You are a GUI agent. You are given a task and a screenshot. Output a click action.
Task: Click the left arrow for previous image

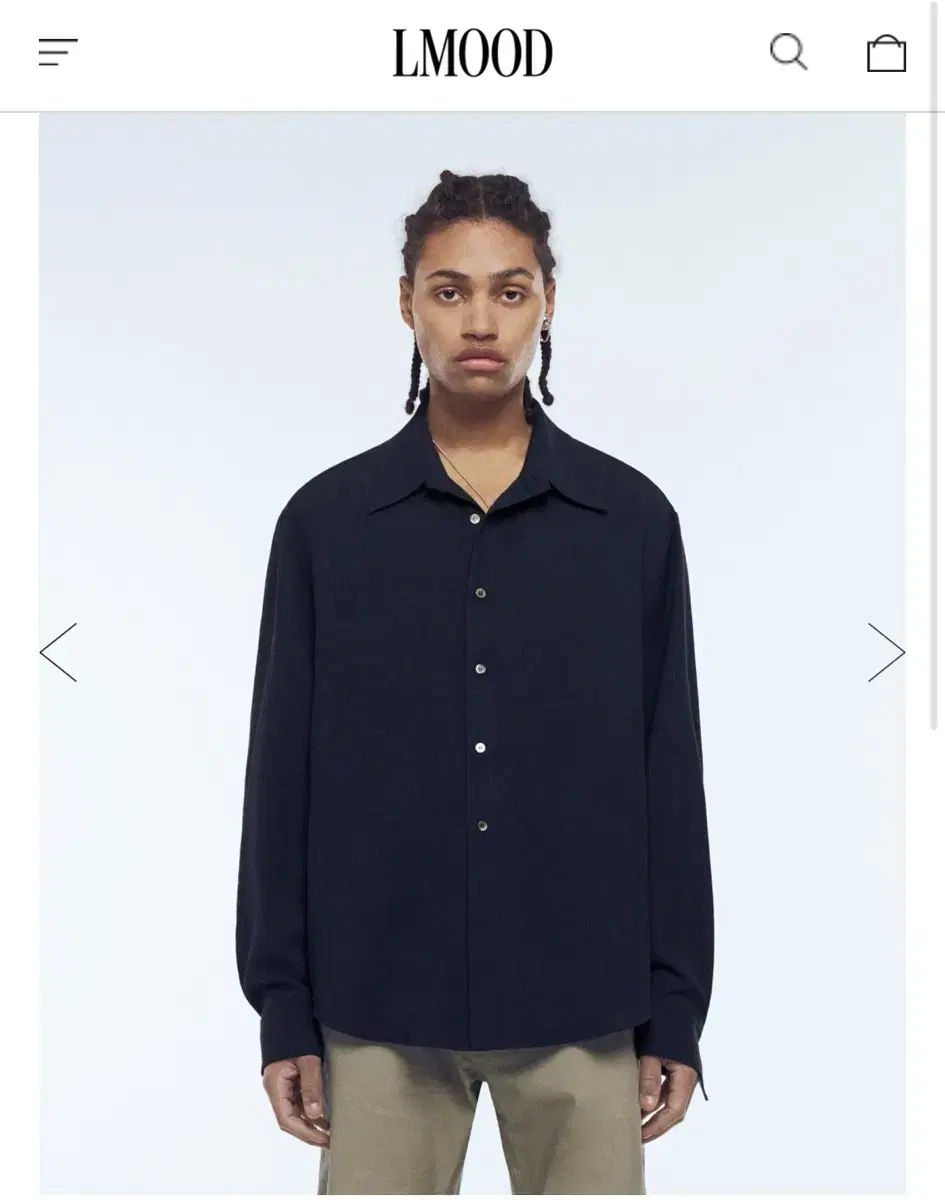click(58, 652)
